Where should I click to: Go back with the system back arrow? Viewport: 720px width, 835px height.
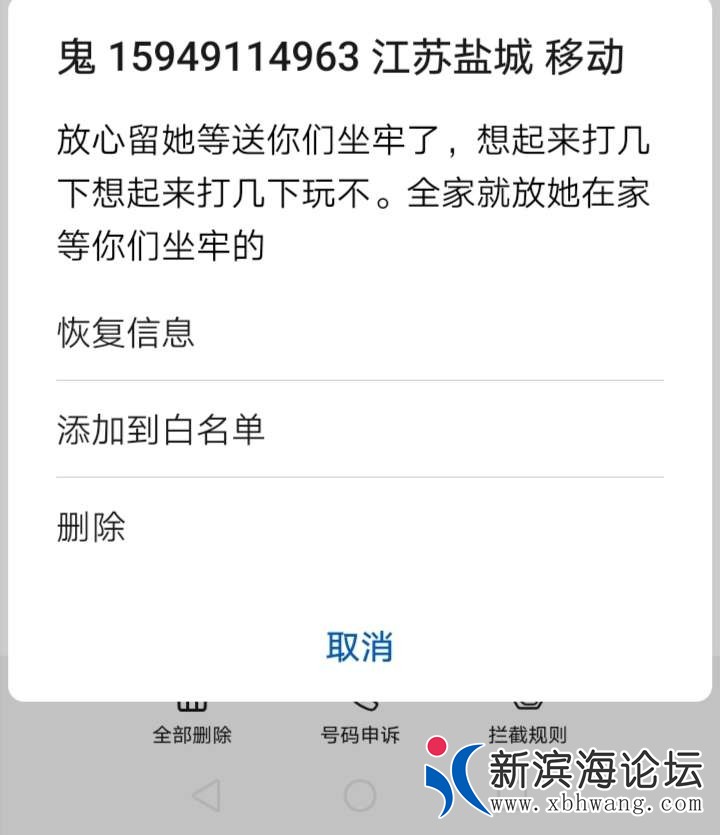(205, 795)
